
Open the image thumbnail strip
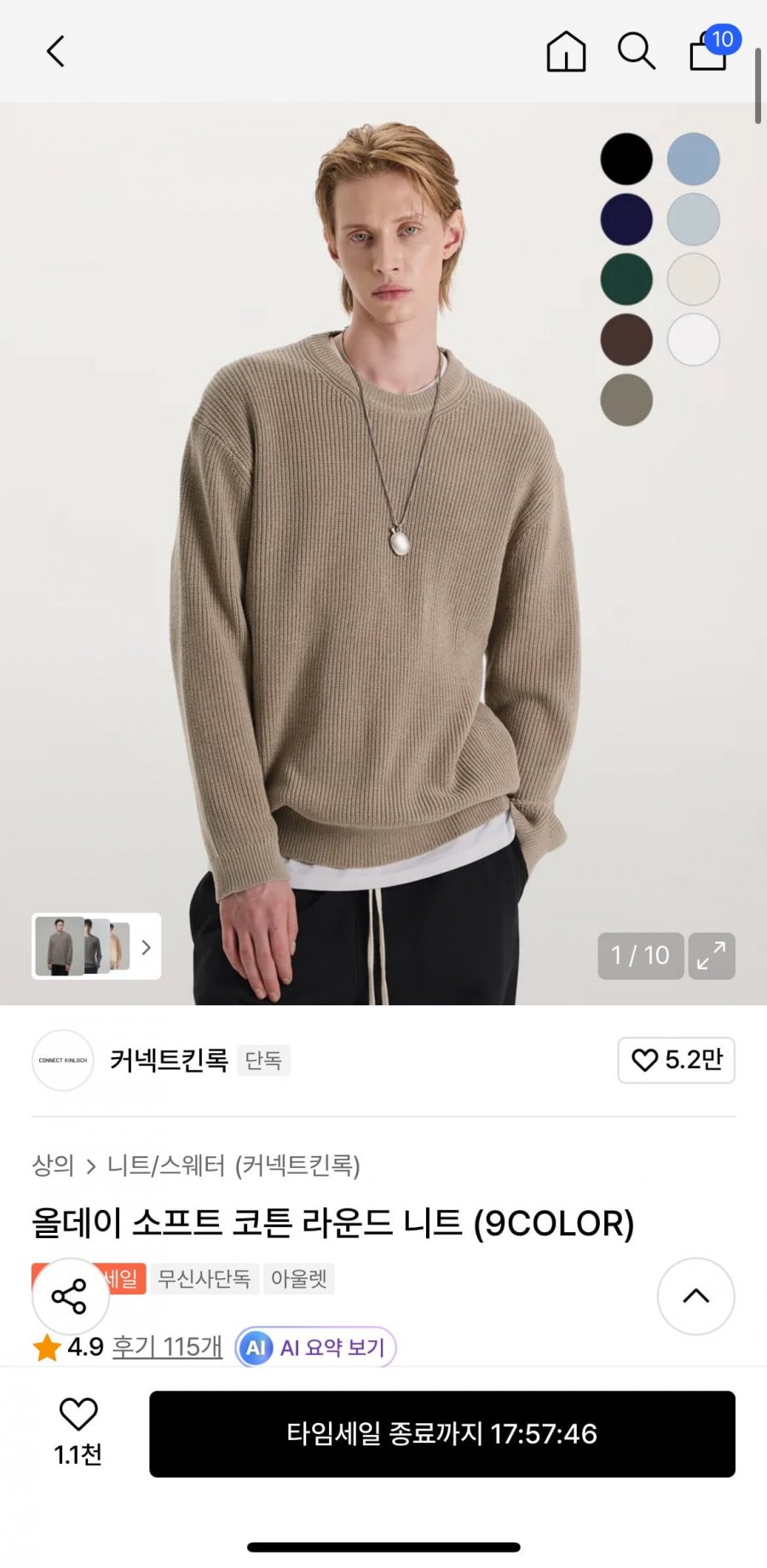[96, 946]
